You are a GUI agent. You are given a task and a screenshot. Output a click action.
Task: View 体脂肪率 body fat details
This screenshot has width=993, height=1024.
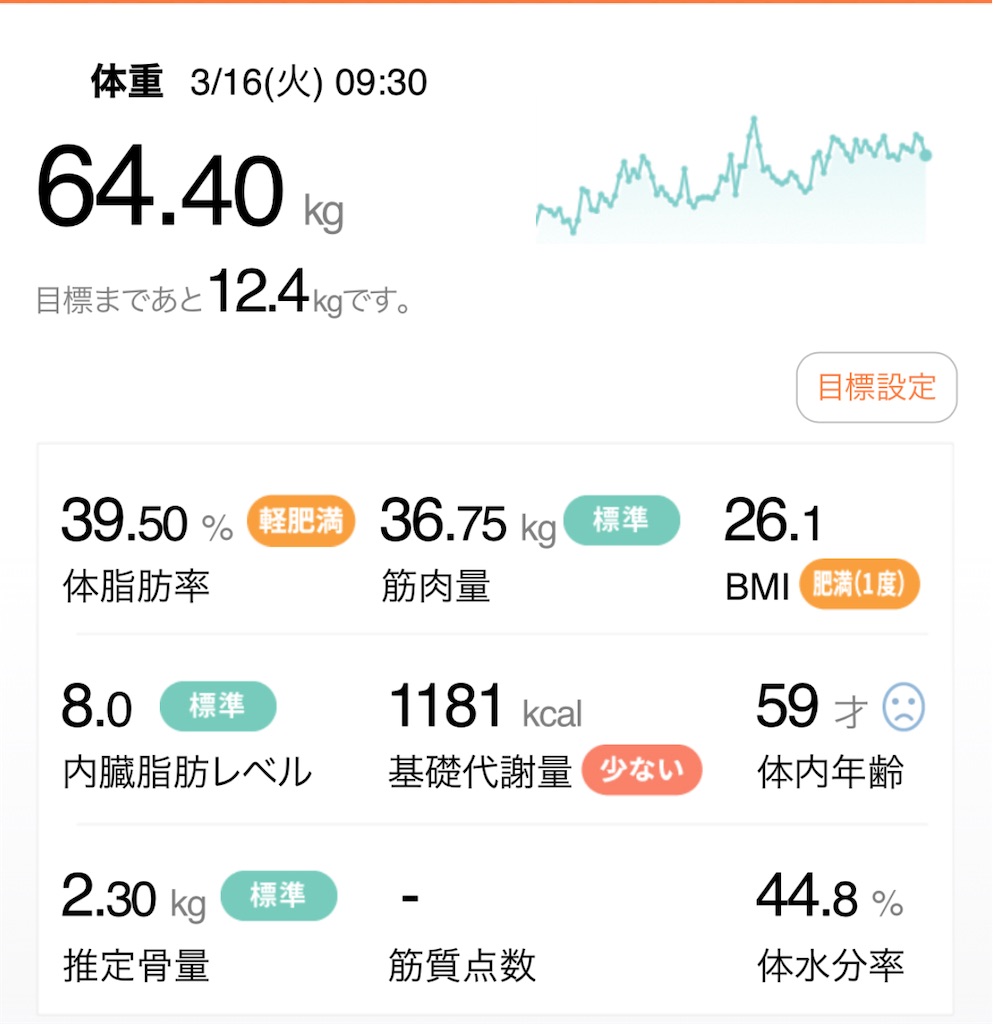(x=208, y=549)
